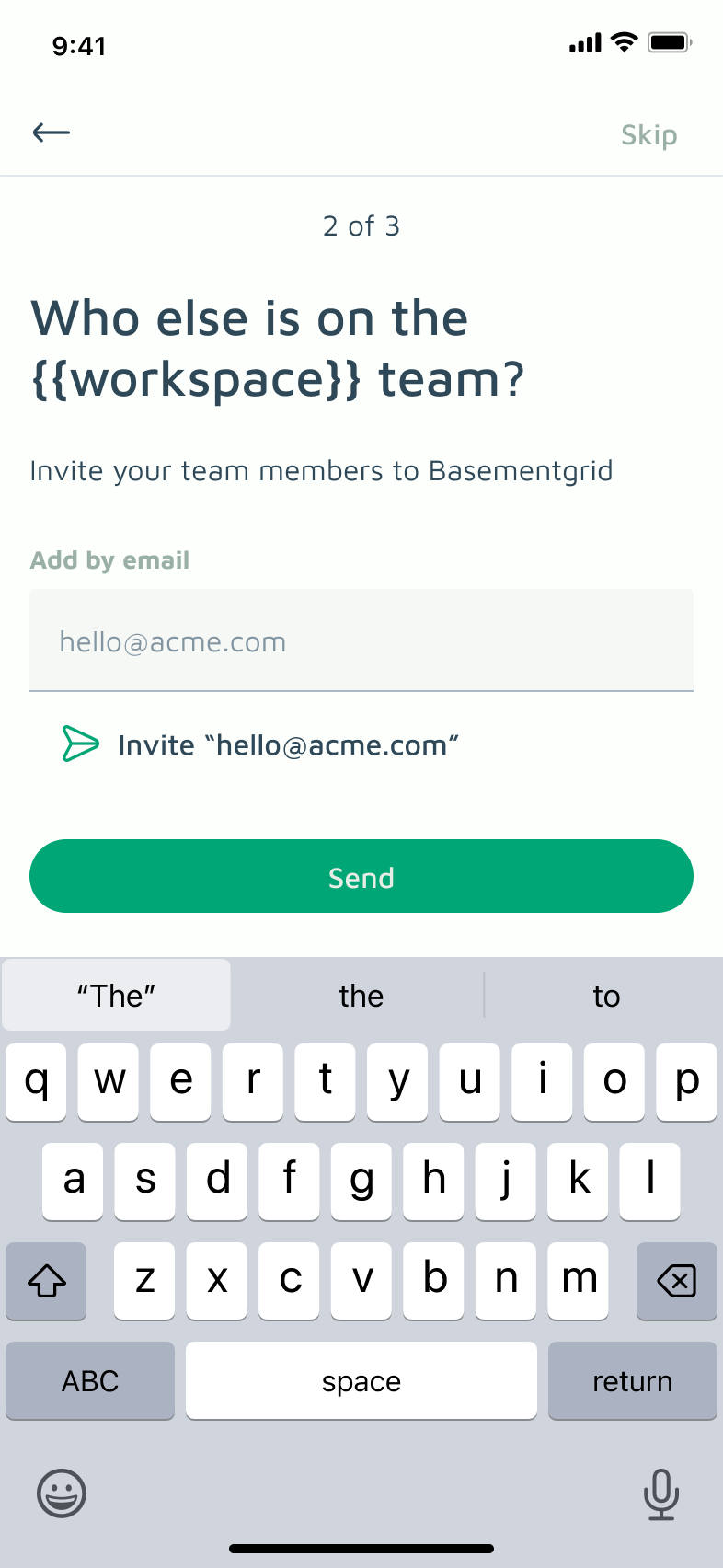Viewport: 723px width, 1568px height.
Task: Open the emoji keyboard
Action: (62, 1493)
